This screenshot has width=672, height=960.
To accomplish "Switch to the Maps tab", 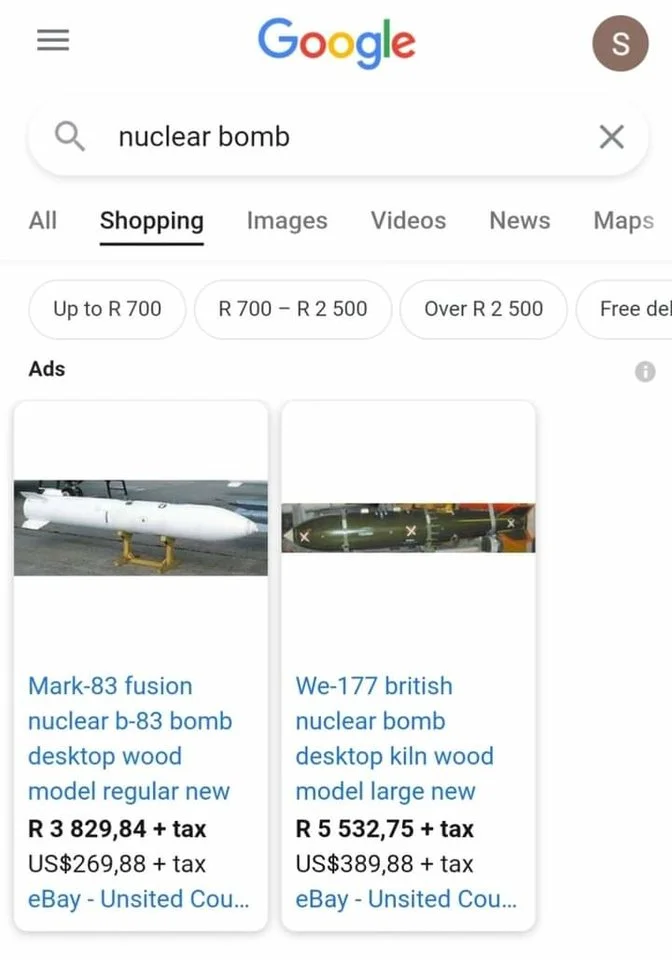I will click(x=623, y=220).
